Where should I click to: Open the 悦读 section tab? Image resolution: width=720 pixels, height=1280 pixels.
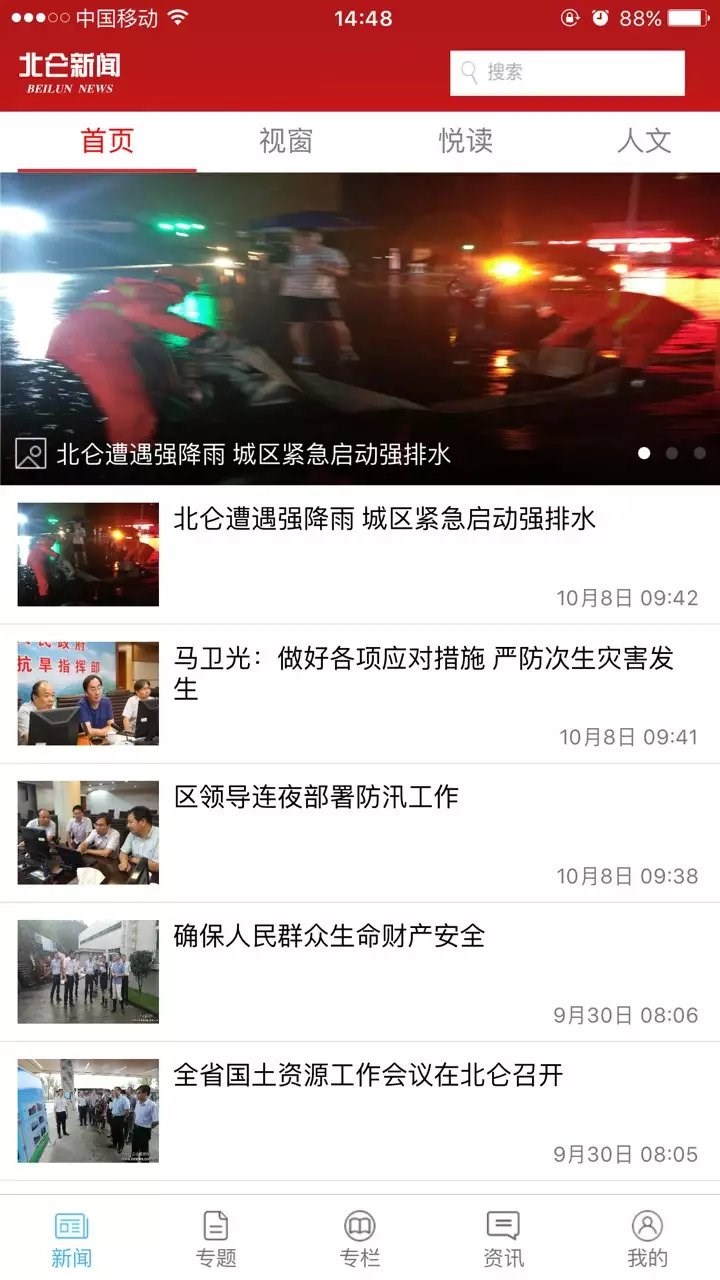(467, 141)
